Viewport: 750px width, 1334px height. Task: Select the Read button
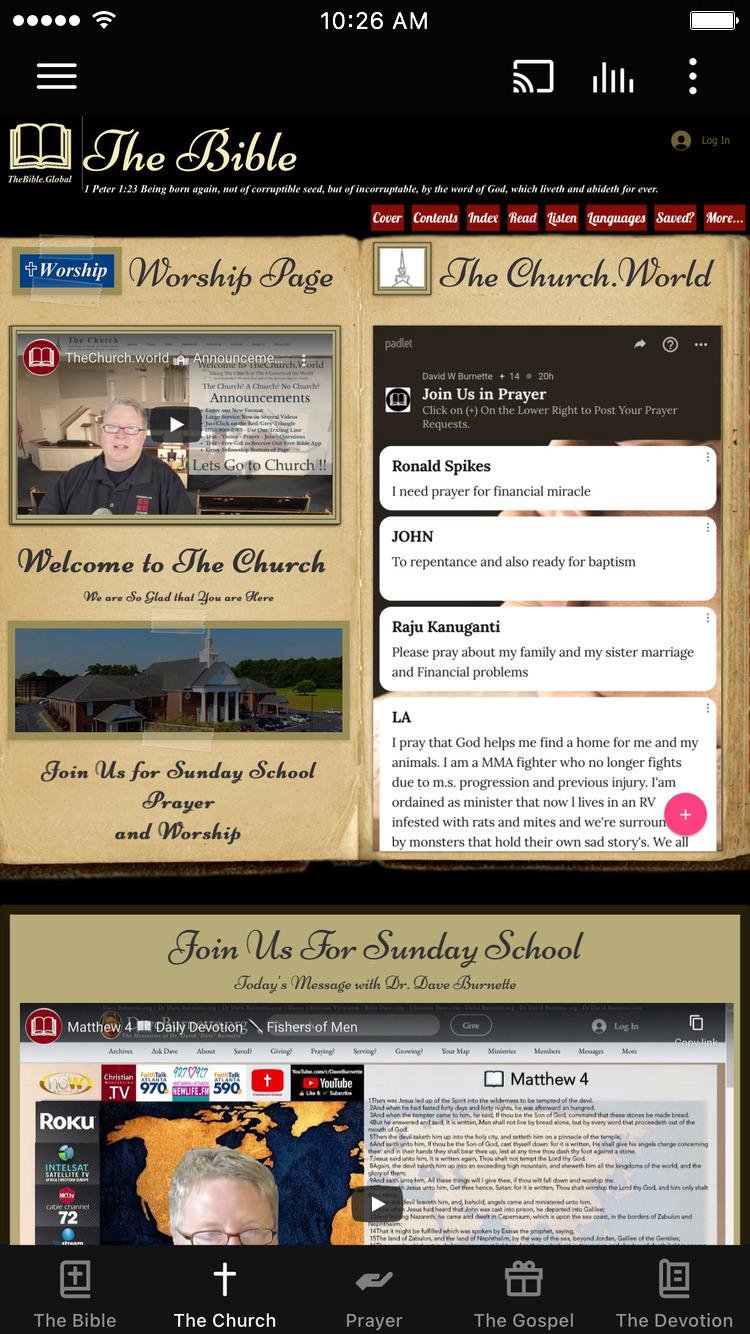(522, 218)
